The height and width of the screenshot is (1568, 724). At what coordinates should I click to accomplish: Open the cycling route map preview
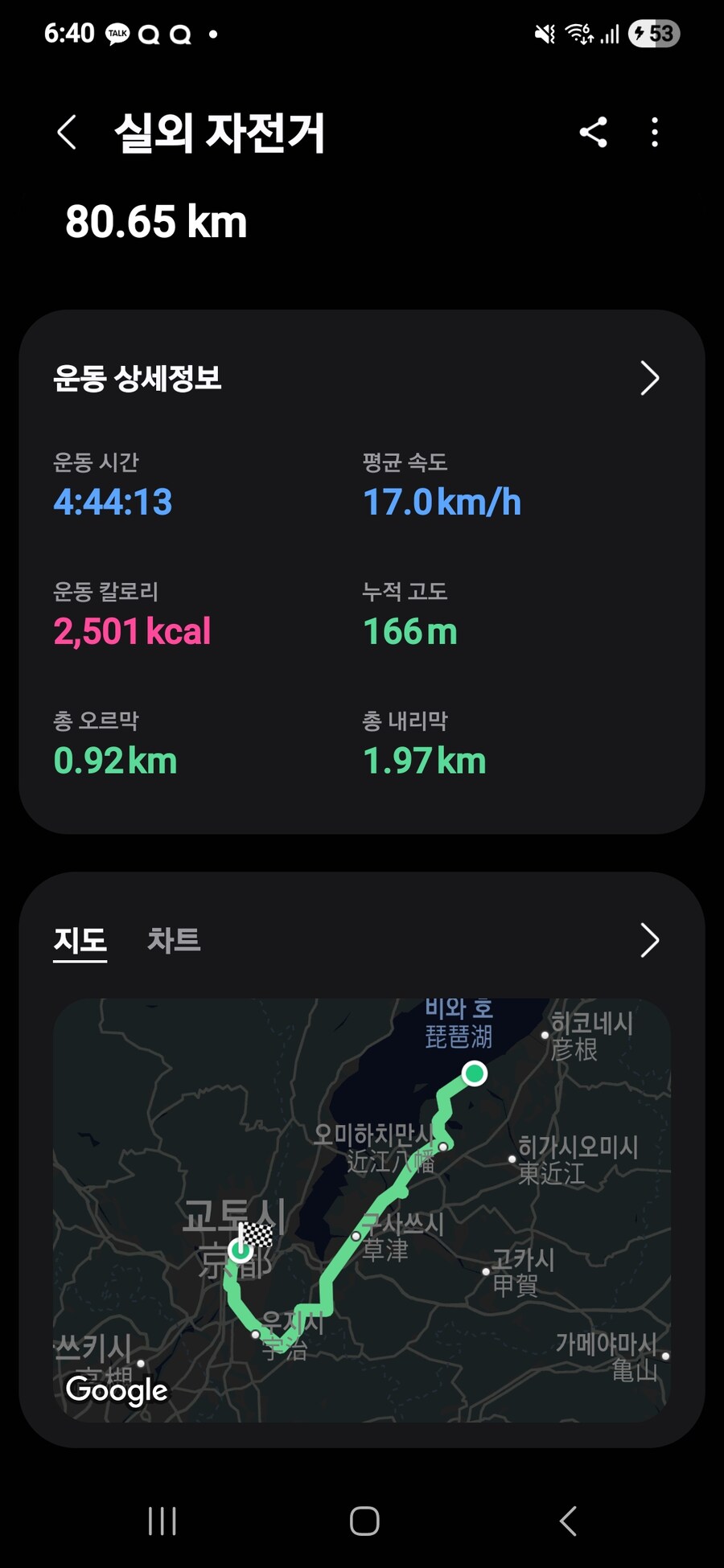pos(362,1210)
